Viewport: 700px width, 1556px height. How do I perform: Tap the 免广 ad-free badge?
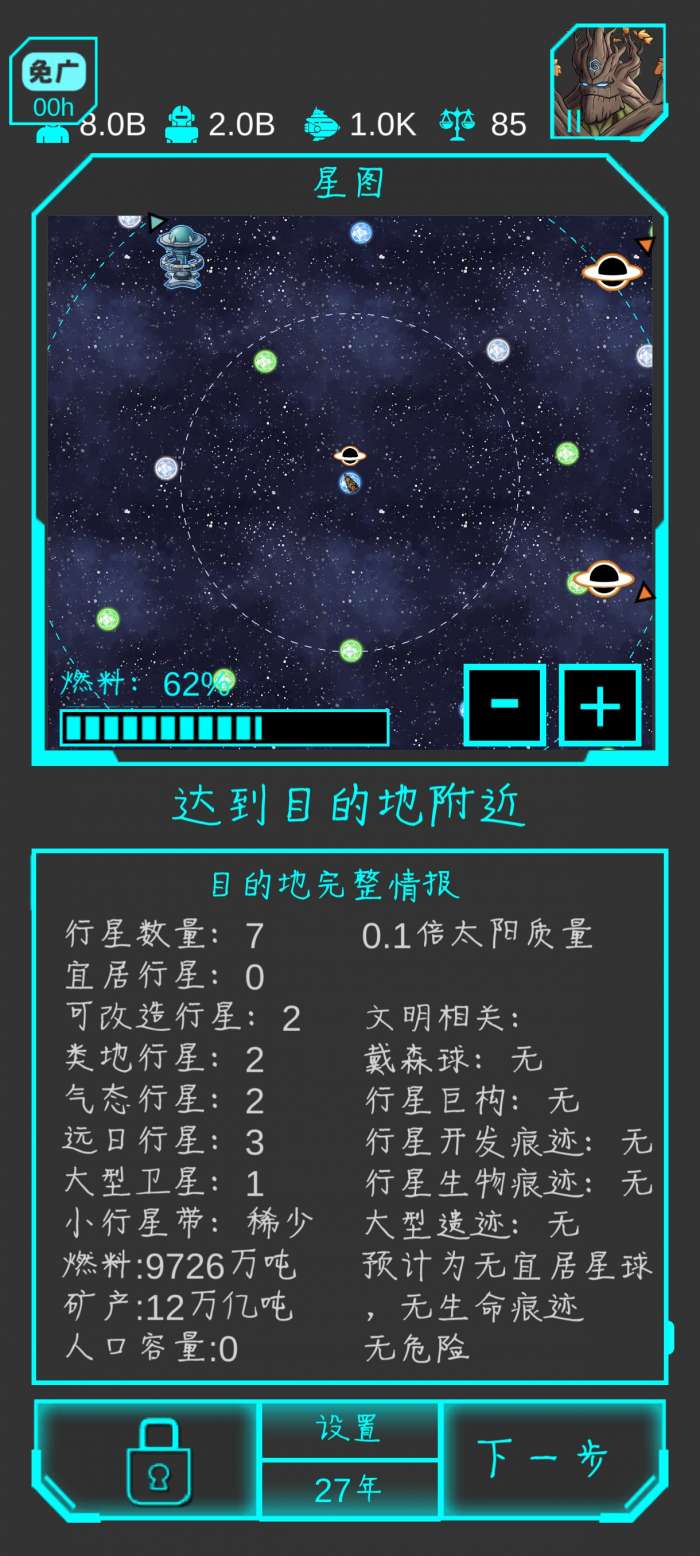click(x=55, y=80)
